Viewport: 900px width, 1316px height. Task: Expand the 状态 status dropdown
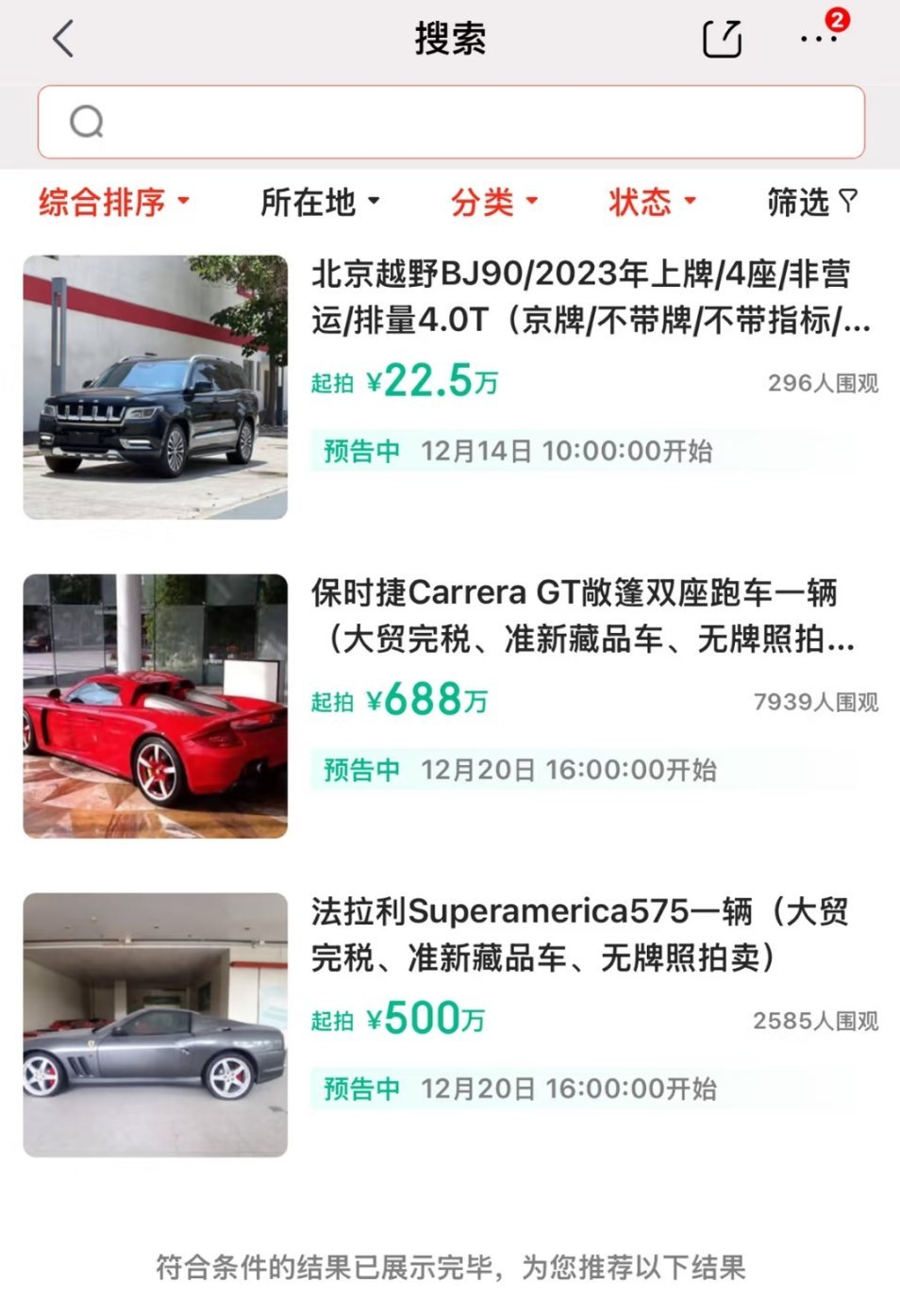coord(651,202)
